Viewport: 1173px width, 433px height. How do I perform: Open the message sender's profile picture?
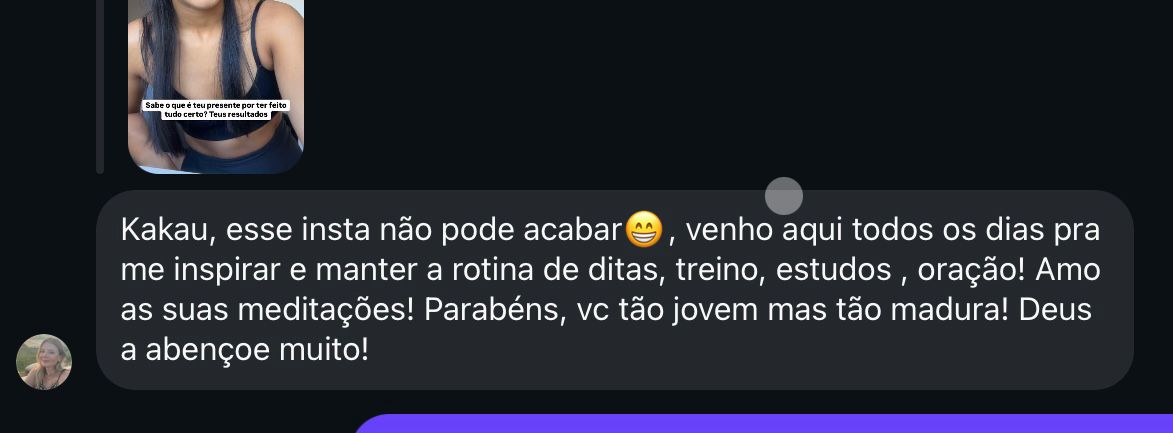click(x=44, y=362)
